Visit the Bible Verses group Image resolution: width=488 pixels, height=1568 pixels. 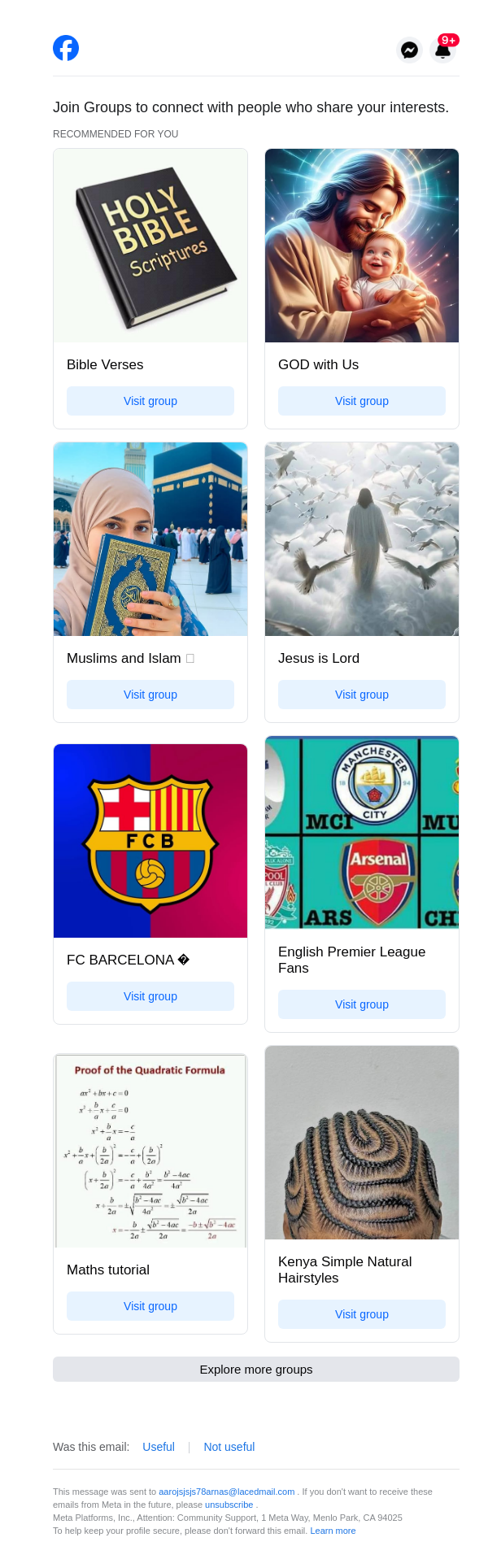150,401
